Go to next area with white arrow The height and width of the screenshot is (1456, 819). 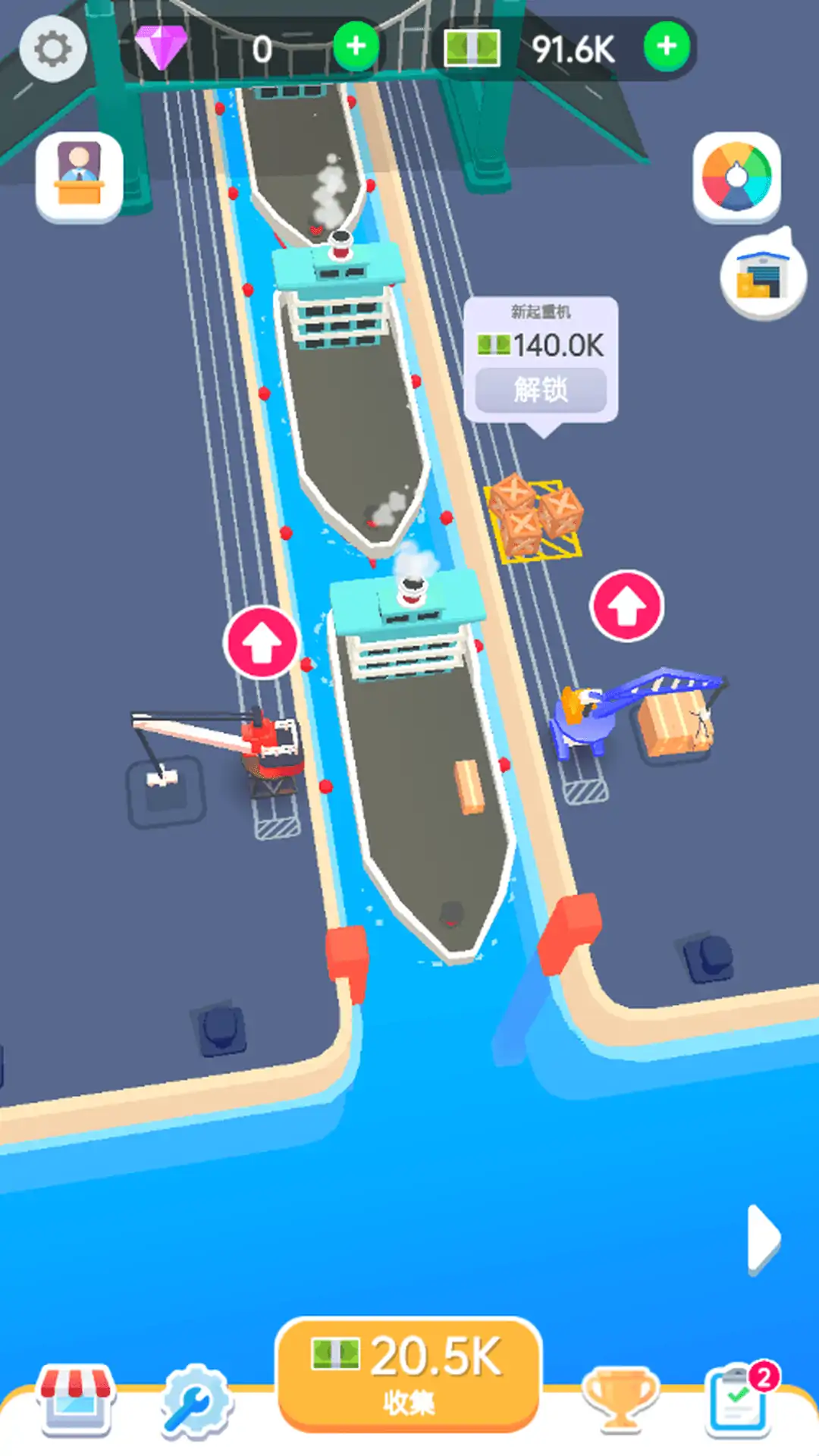[763, 1238]
